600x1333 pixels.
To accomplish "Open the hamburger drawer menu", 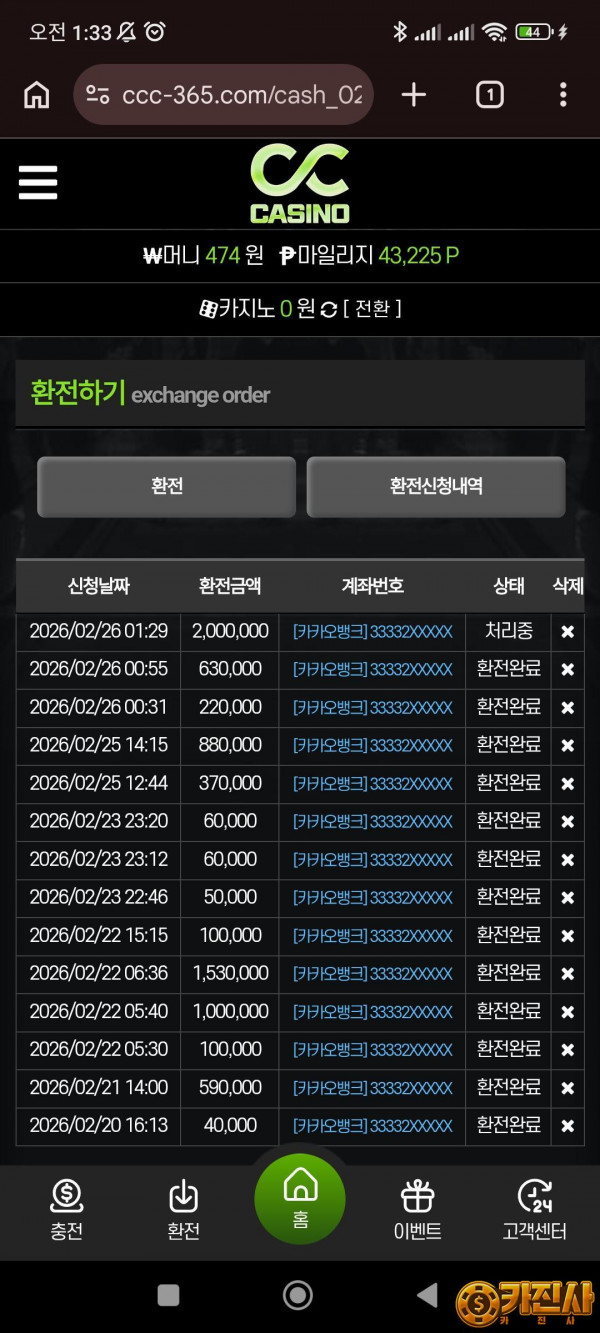I will [x=38, y=183].
